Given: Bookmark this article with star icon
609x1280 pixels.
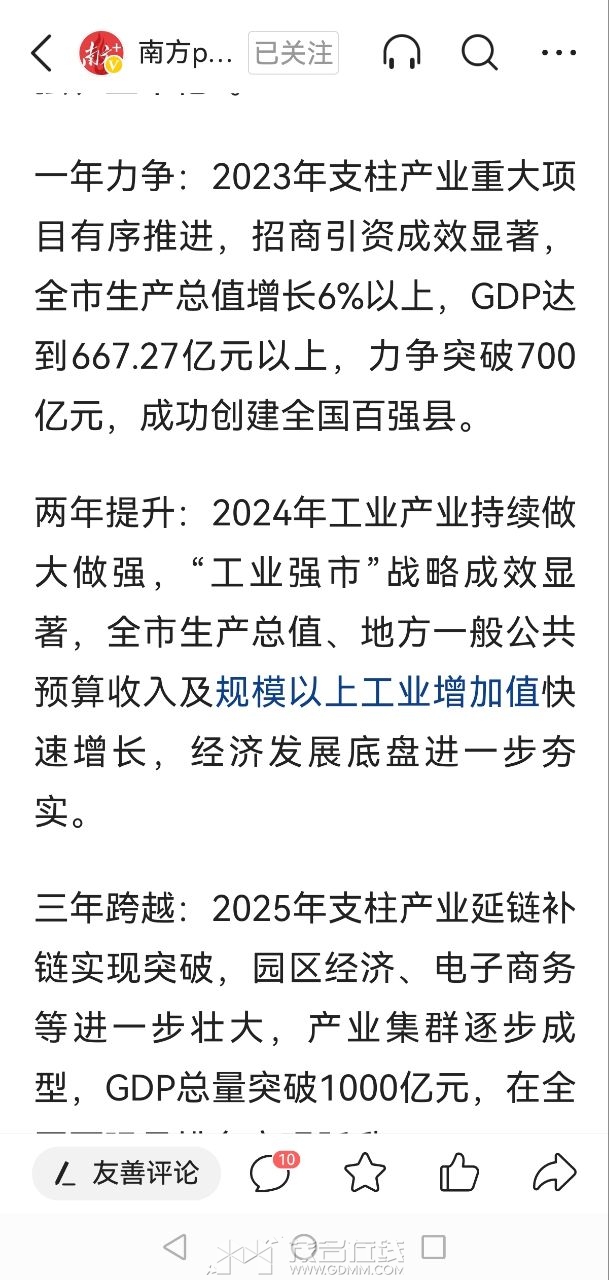Looking at the screenshot, I should click(x=364, y=1173).
